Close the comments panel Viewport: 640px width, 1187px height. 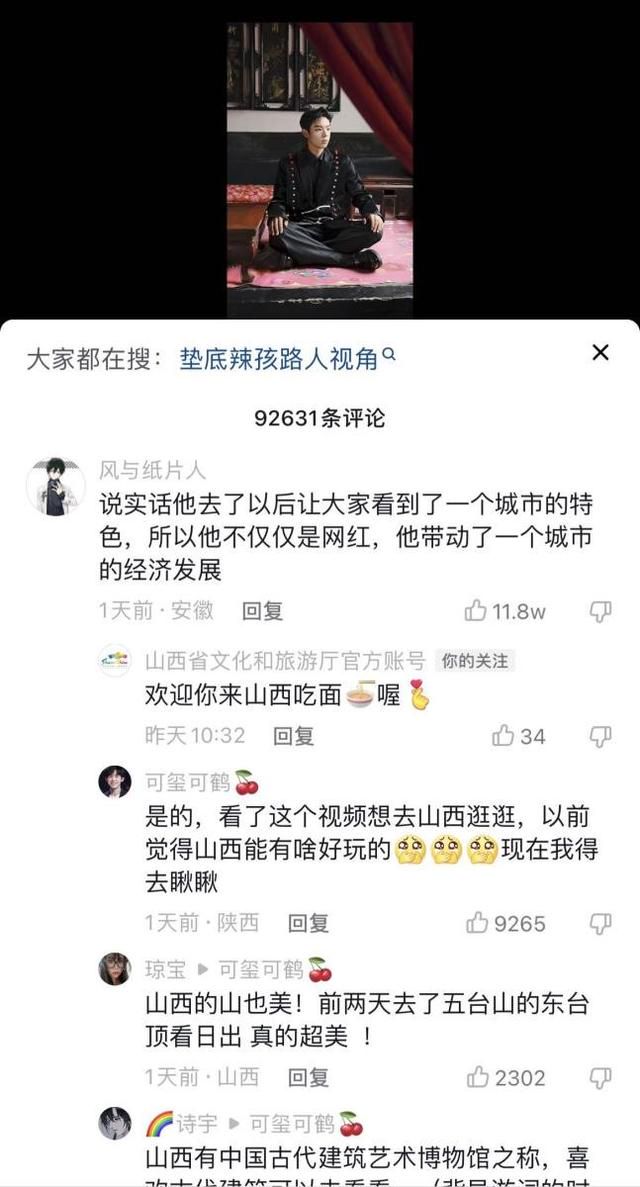(x=600, y=352)
